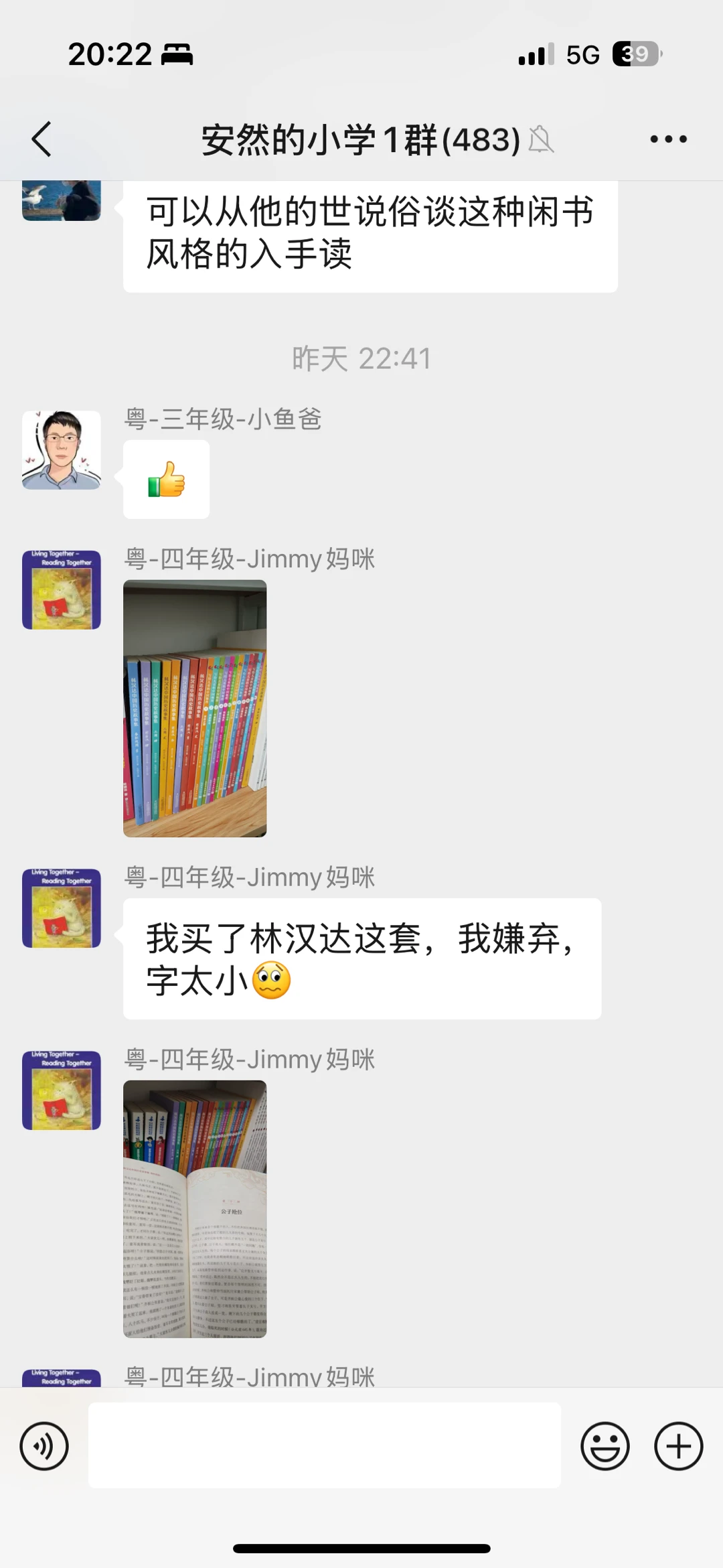This screenshot has height=1568, width=723.
Task: Open Jimmy妈咪's avatar beside the bookshelf photo
Action: point(62,590)
